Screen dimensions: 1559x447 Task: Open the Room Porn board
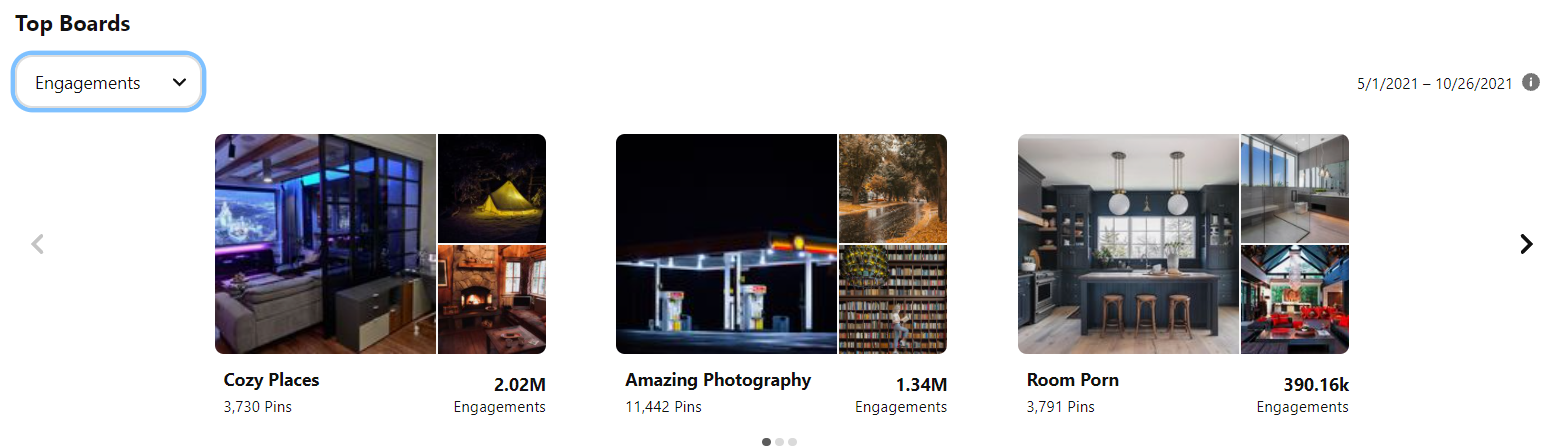pyautogui.click(x=1183, y=244)
